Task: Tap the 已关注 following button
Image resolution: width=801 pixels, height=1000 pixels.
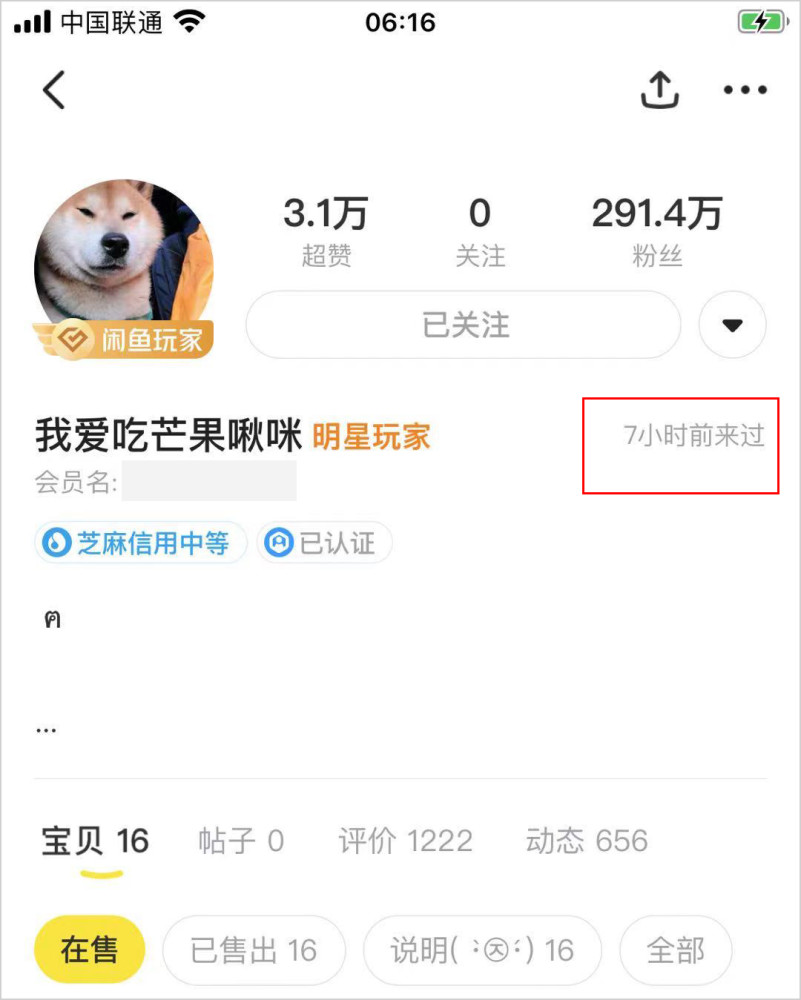Action: tap(464, 325)
